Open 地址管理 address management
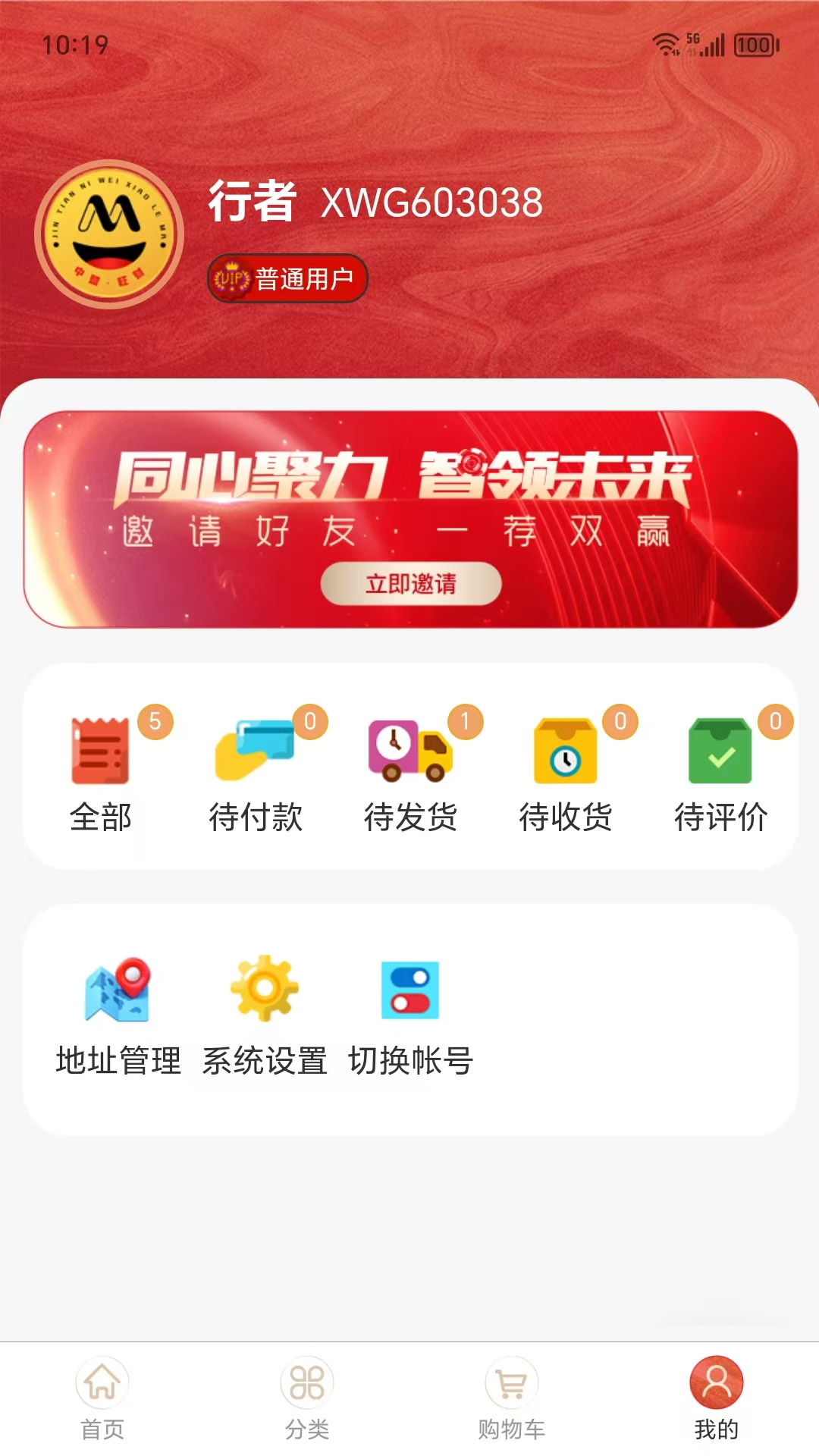 pyautogui.click(x=118, y=1016)
